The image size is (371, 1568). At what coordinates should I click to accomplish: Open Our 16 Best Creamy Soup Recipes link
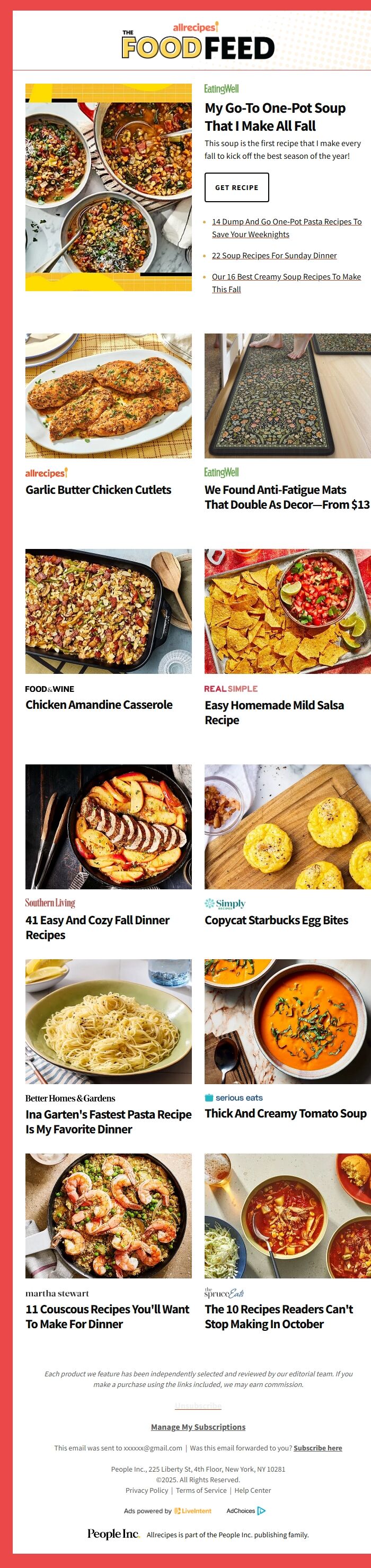[286, 283]
